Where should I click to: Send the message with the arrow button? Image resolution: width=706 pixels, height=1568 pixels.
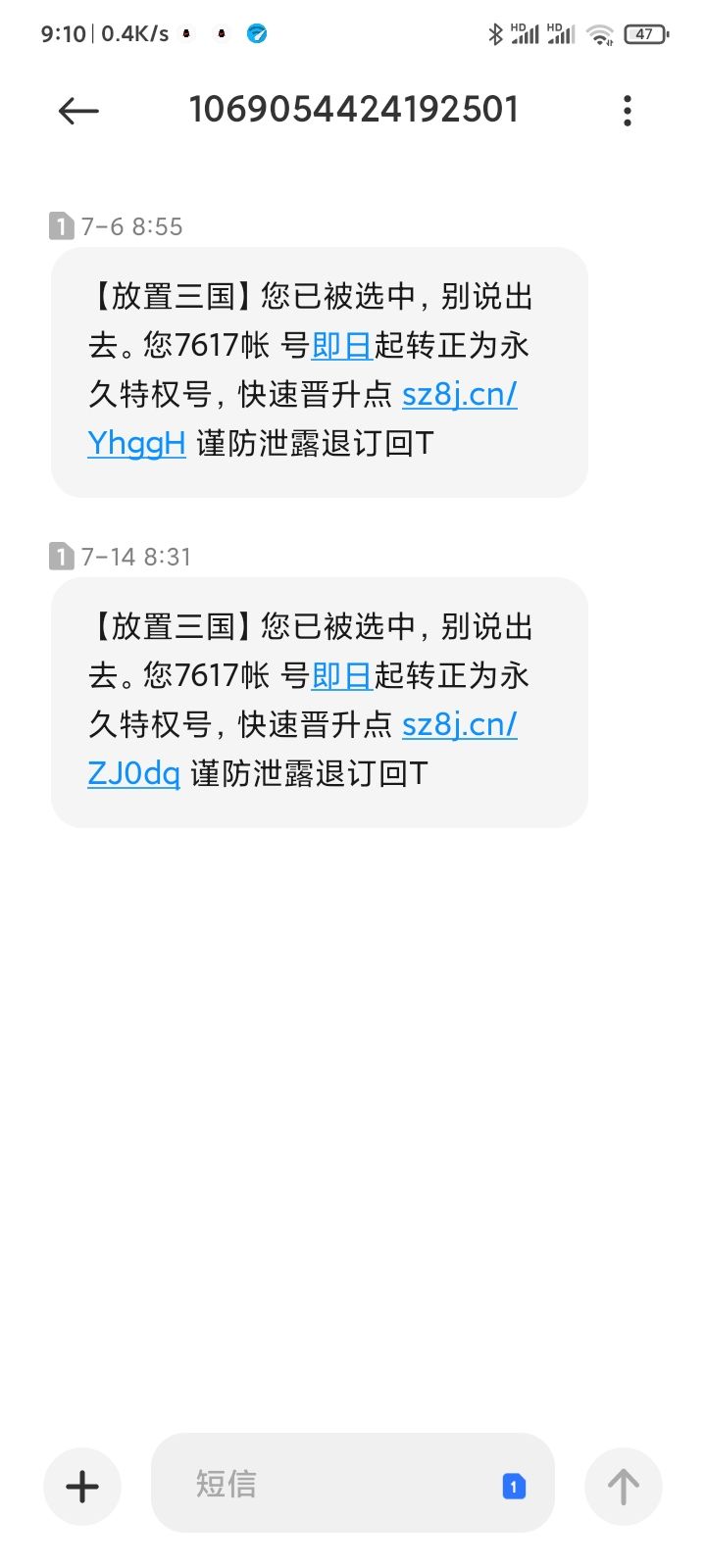pyautogui.click(x=623, y=1487)
